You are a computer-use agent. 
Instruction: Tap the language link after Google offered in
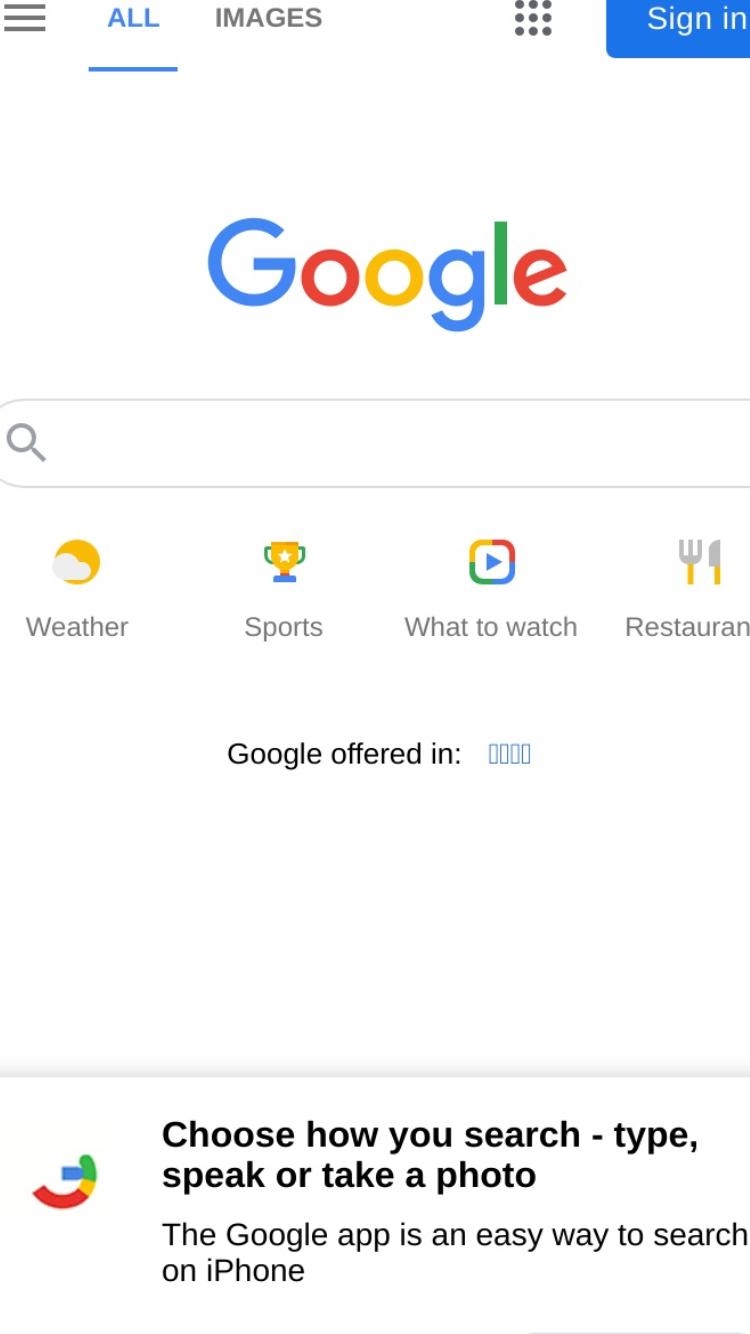[x=509, y=754]
